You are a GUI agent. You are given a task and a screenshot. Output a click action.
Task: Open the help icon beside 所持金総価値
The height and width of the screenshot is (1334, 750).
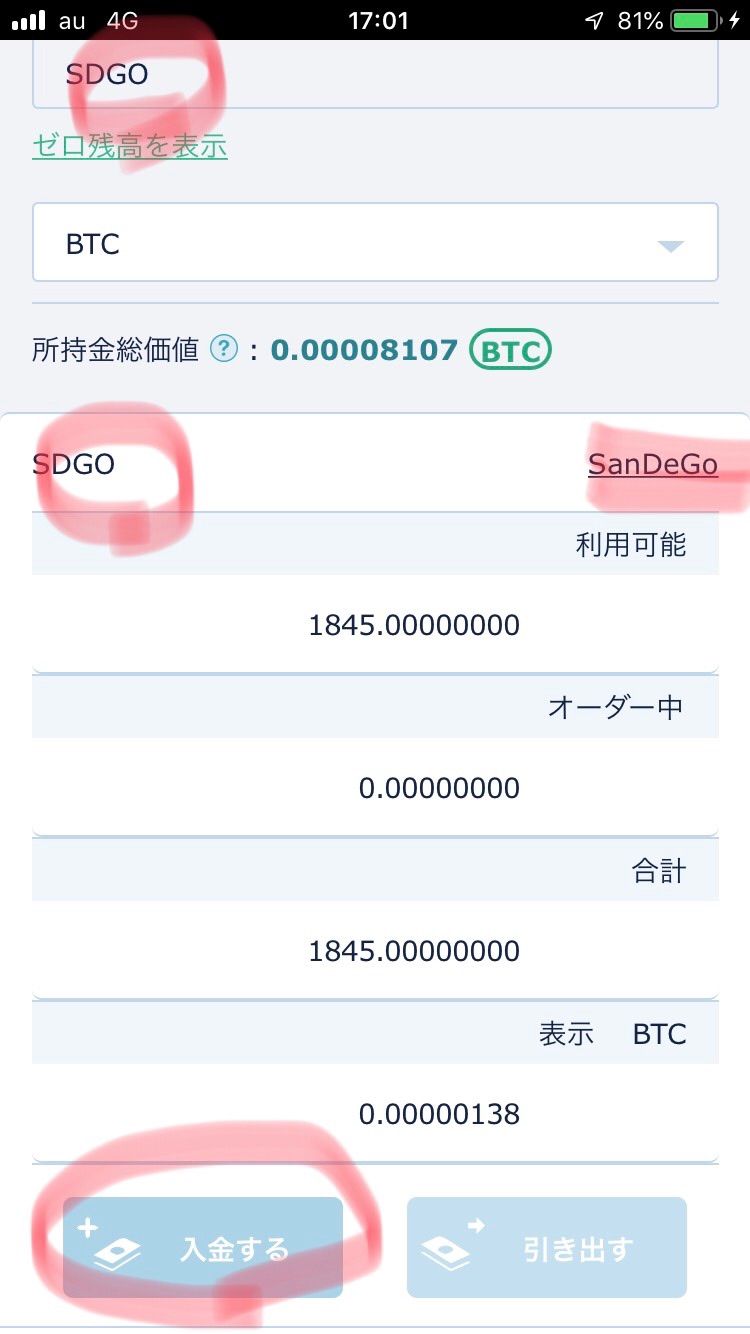225,350
